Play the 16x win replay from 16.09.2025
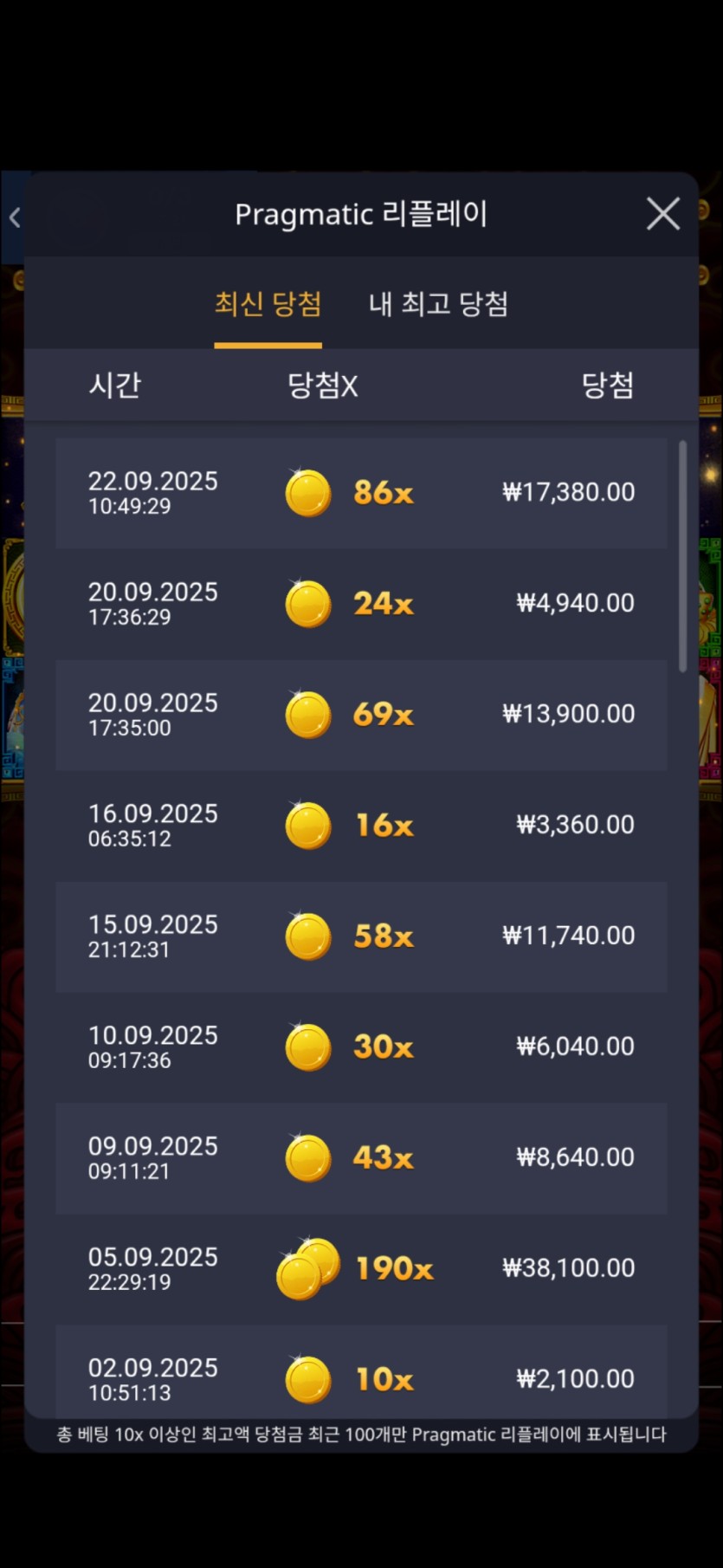Image resolution: width=723 pixels, height=1568 pixels. [361, 826]
